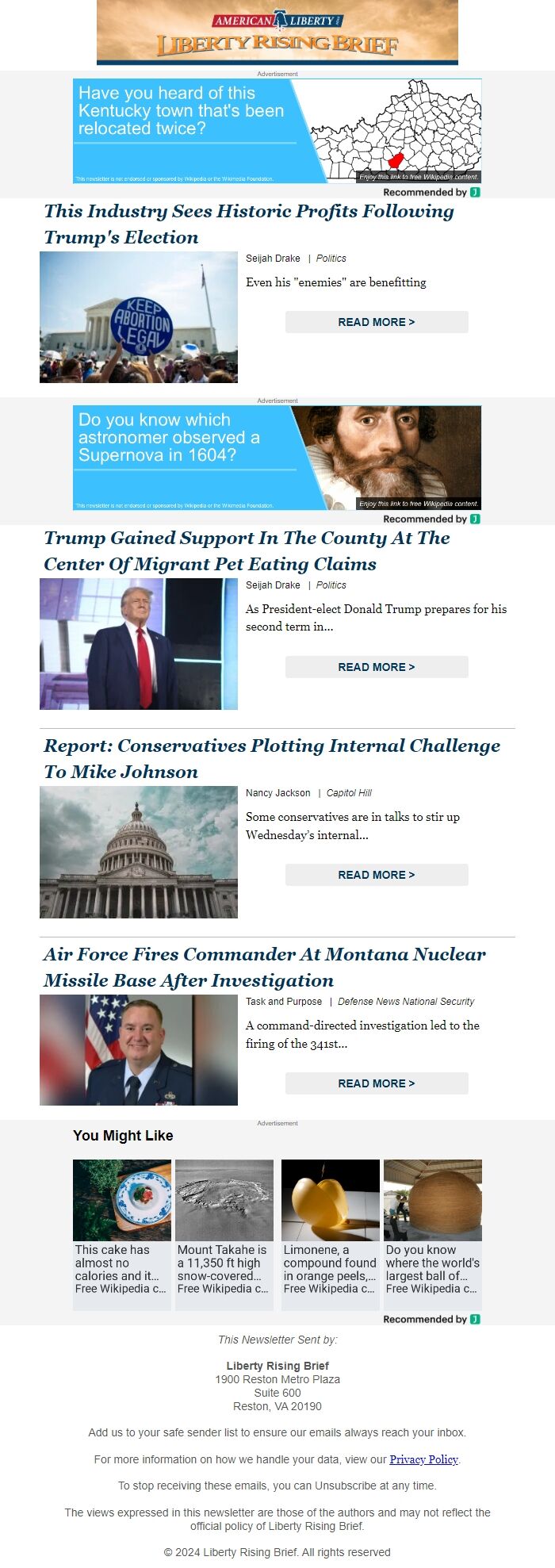555x1568 pixels.
Task: Read more on Montana missile base firing
Action: 377,1083
